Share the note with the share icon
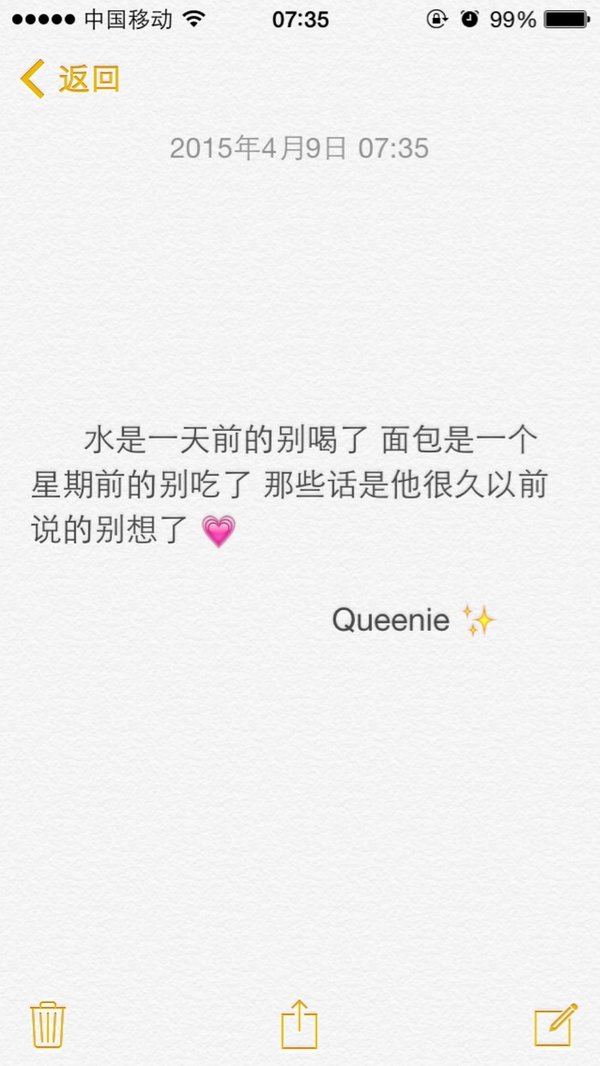The width and height of the screenshot is (600, 1066). tap(300, 1024)
